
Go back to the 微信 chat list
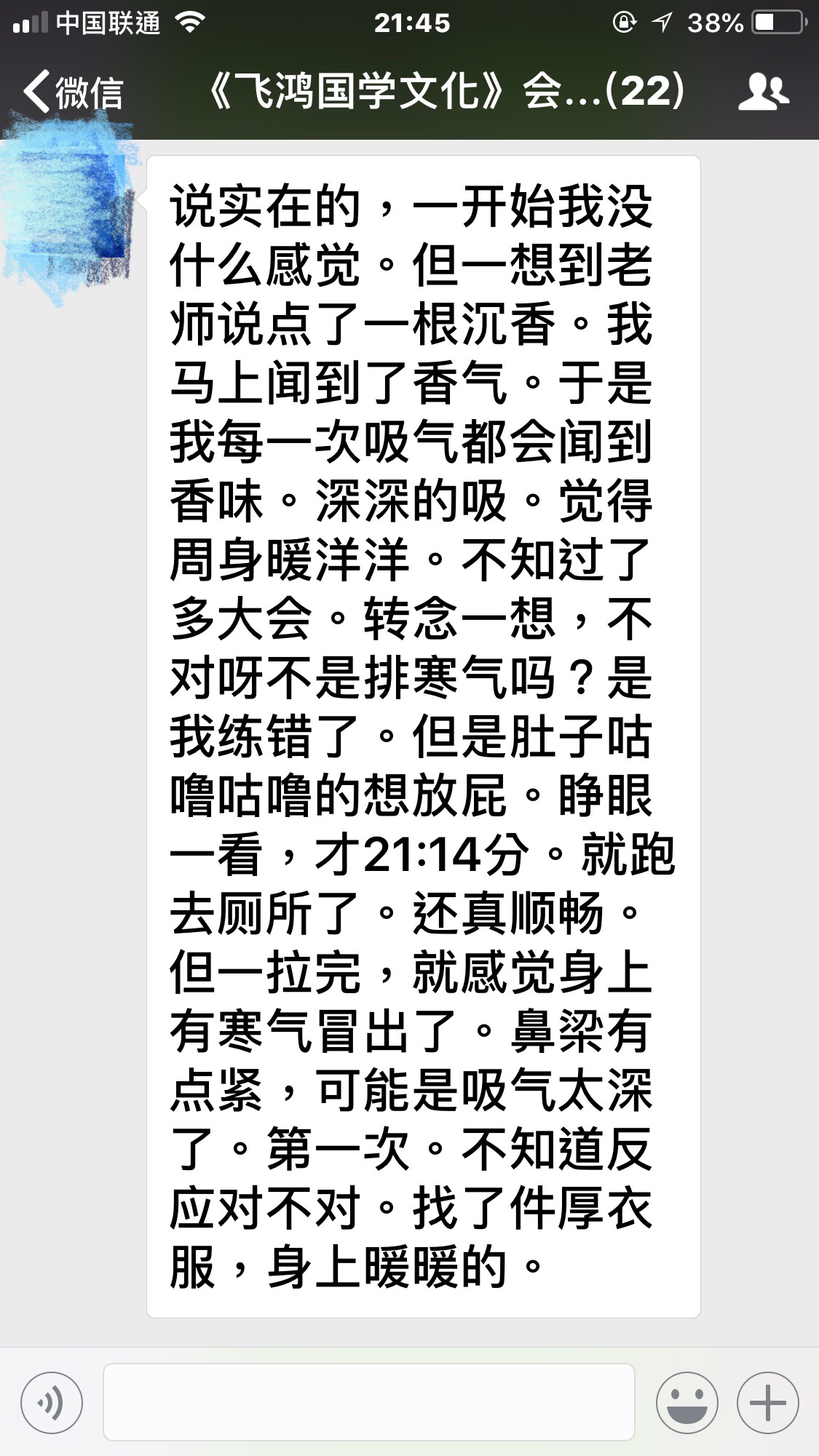73,92
